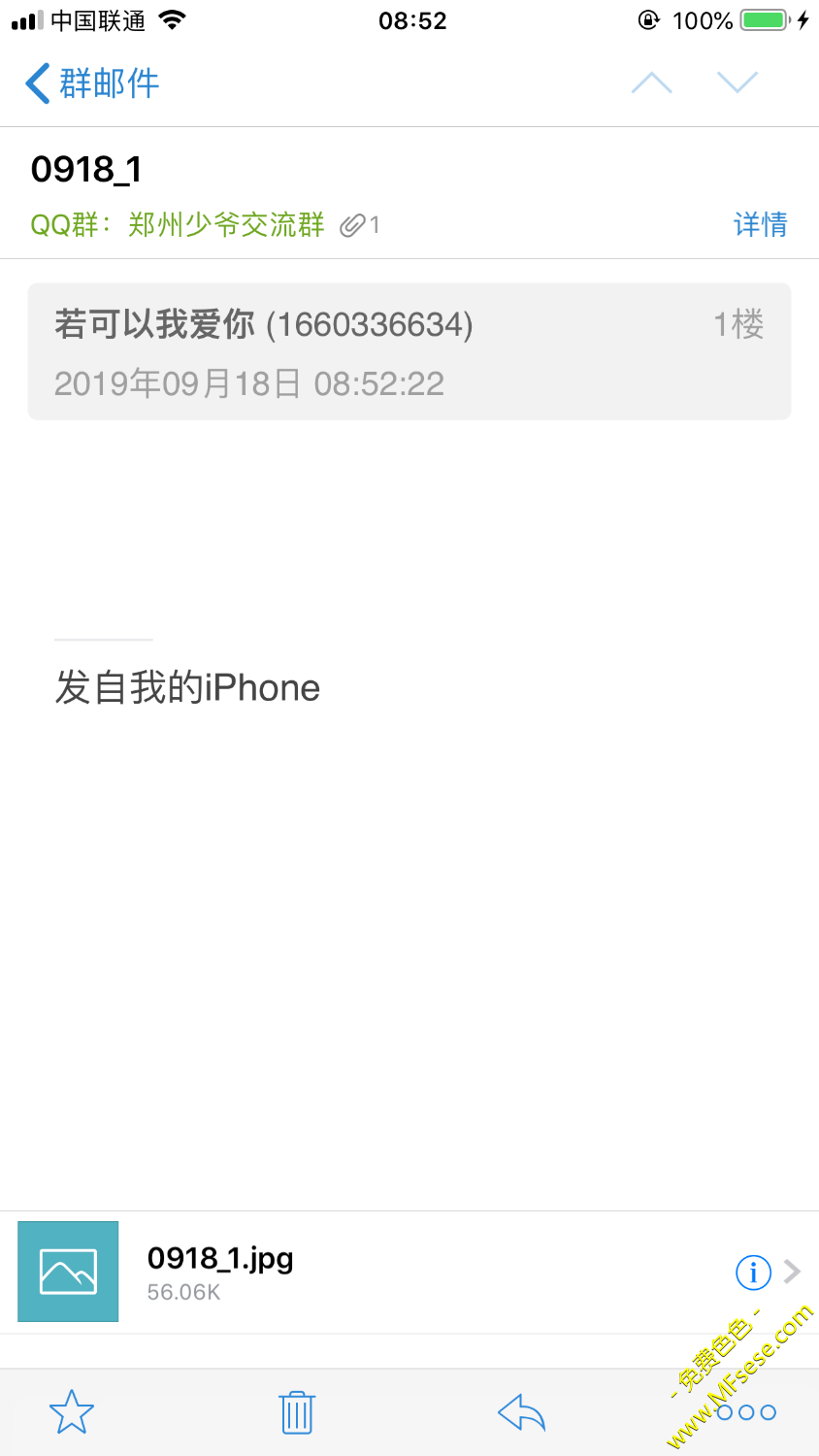The height and width of the screenshot is (1456, 819).
Task: Open more options three dots
Action: pyautogui.click(x=746, y=1412)
